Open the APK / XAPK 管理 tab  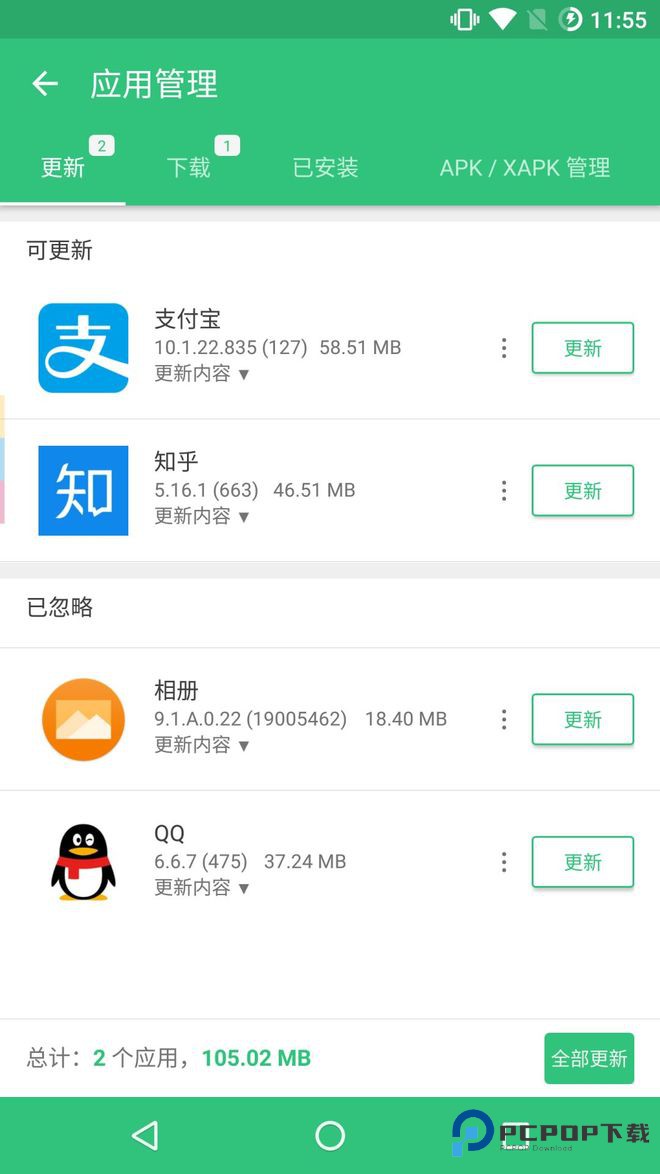click(525, 168)
